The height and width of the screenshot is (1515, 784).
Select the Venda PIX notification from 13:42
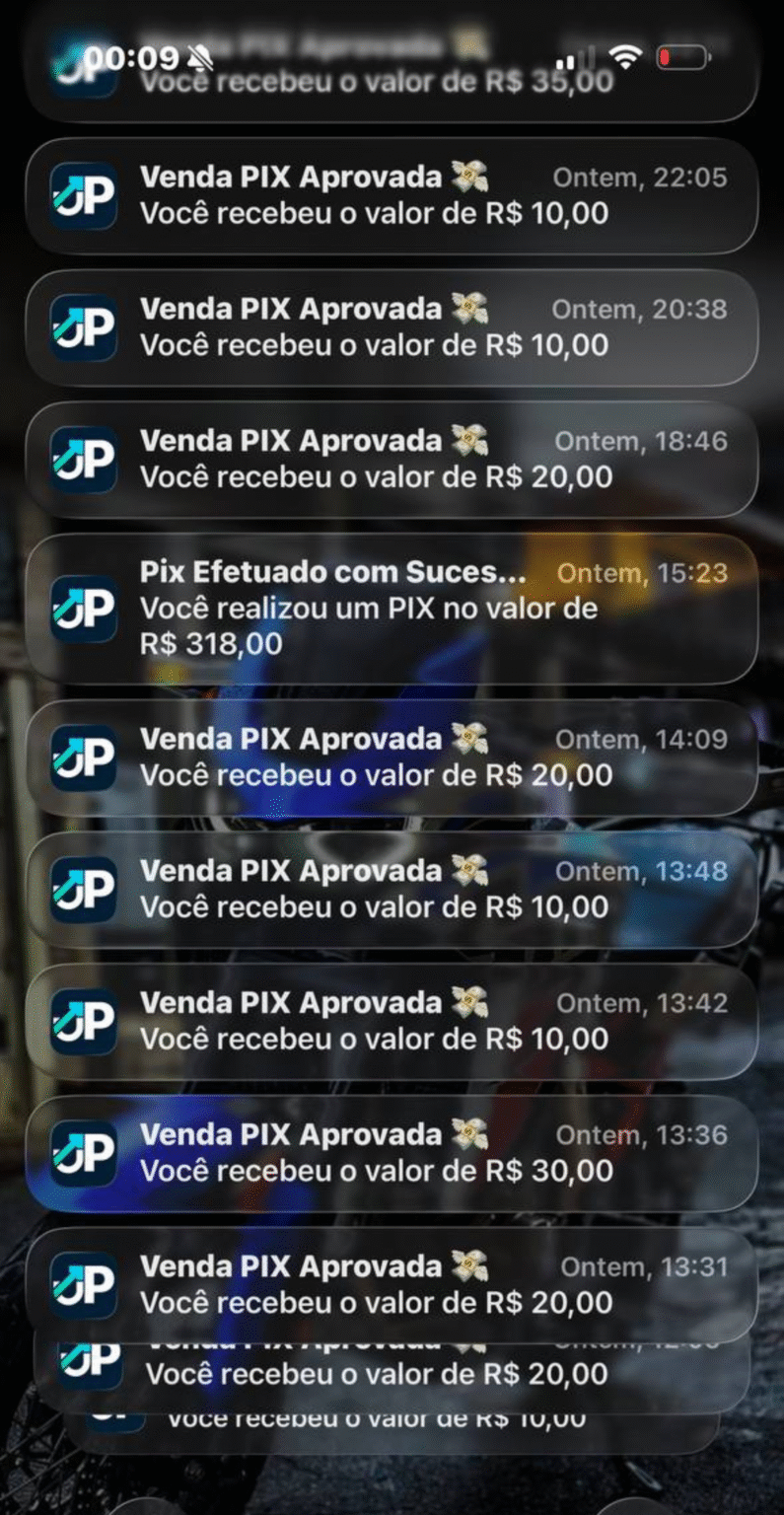pos(392,1021)
